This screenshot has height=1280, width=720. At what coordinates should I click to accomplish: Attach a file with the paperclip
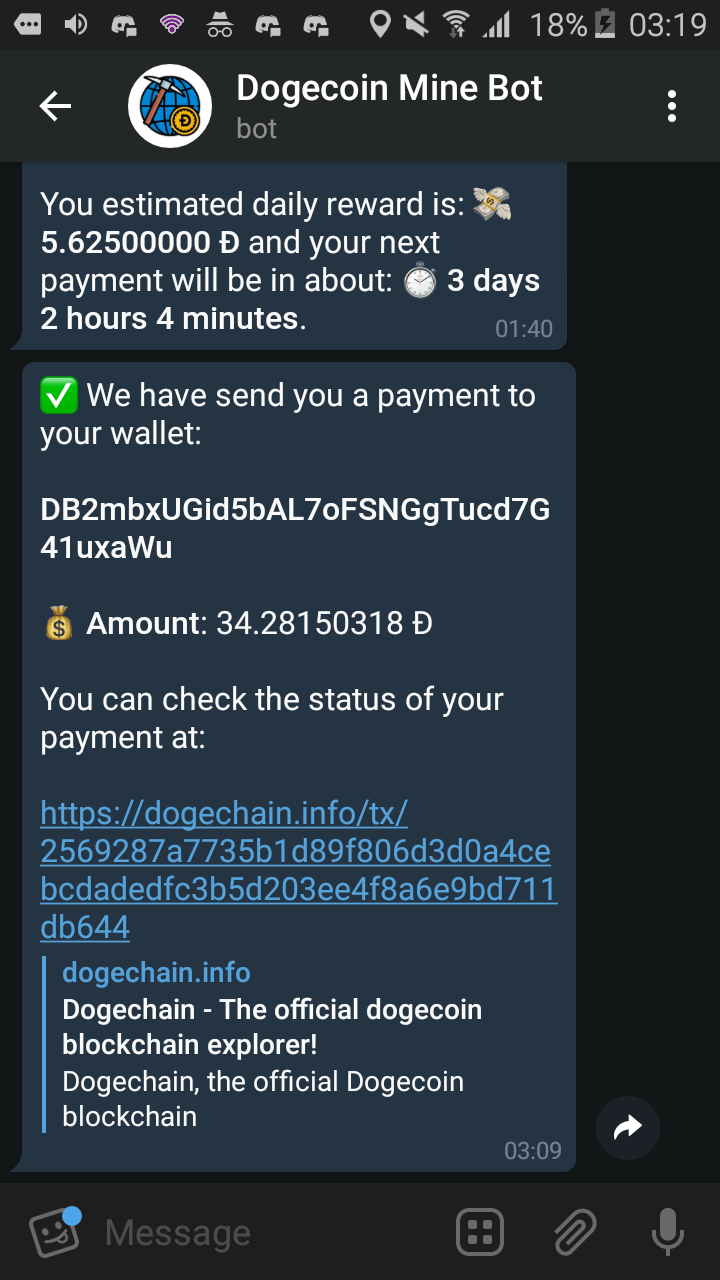point(574,1232)
